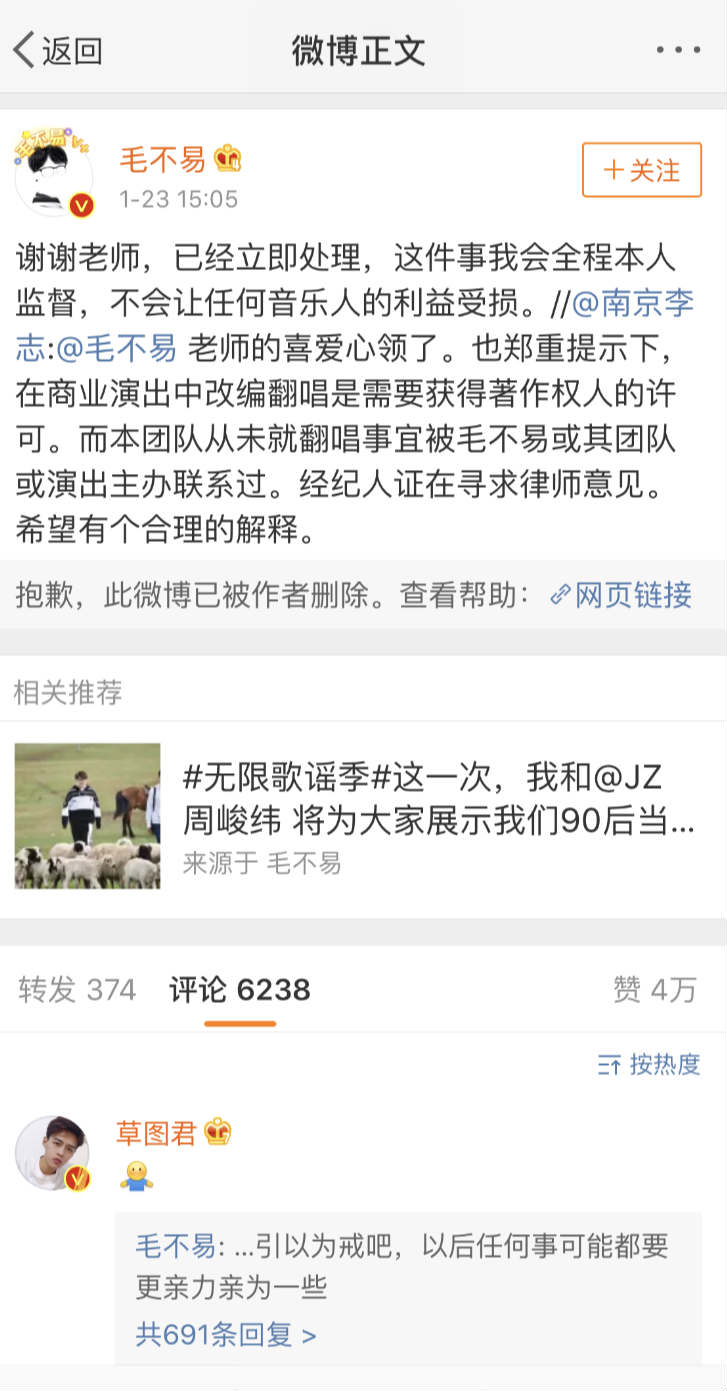Follow 毛不易 with the 关注 button
The width and height of the screenshot is (727, 1391).
click(642, 170)
